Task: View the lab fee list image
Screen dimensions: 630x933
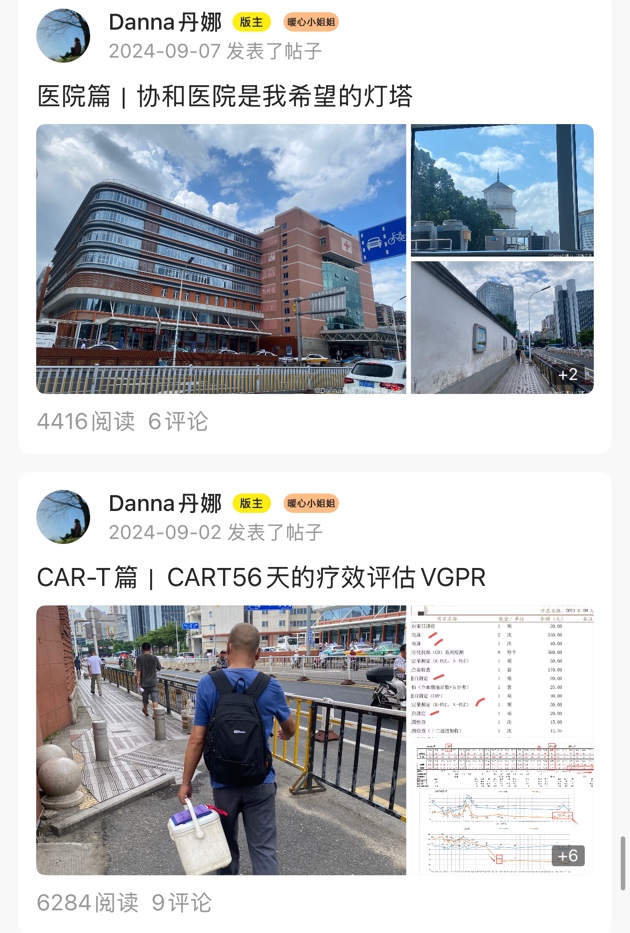Action: (x=502, y=672)
